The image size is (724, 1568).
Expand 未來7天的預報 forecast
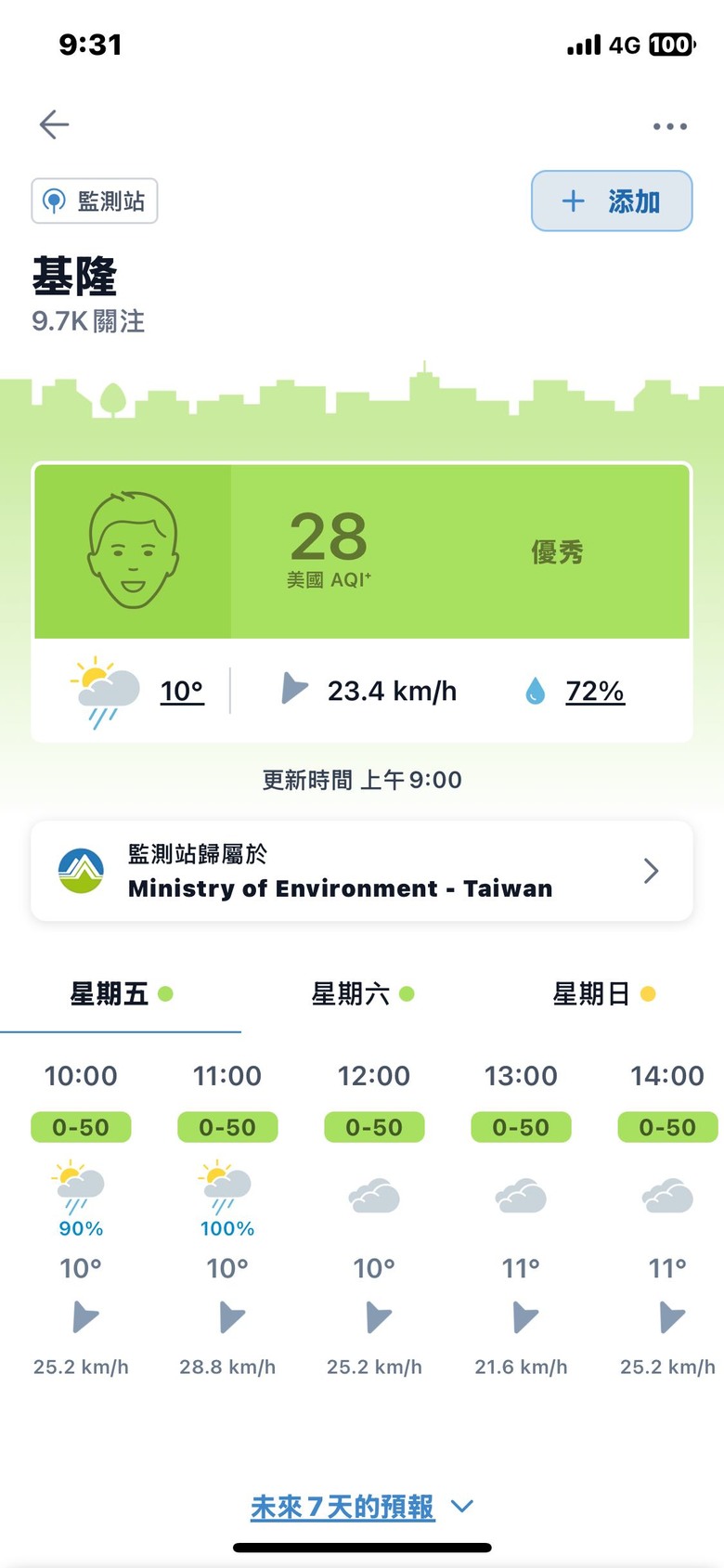(362, 1506)
